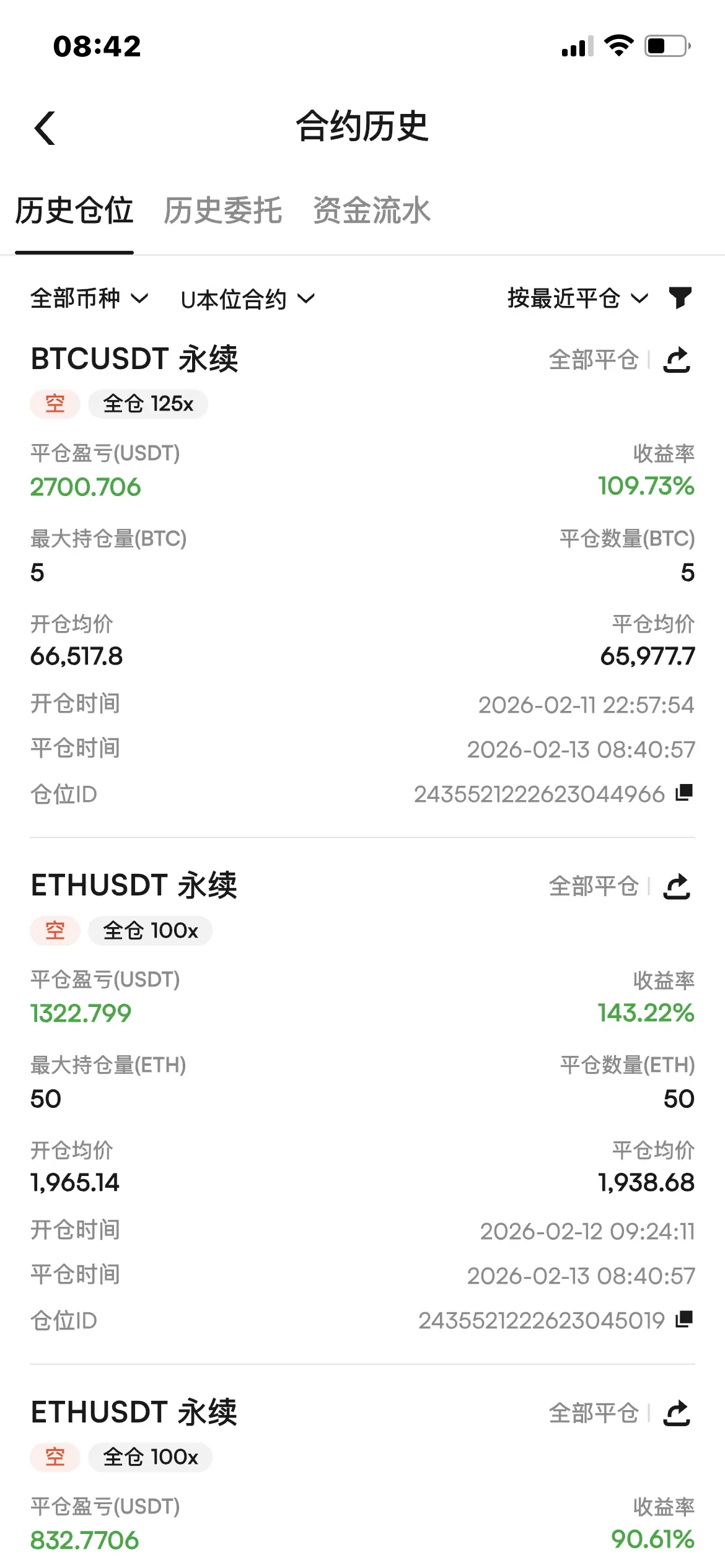This screenshot has width=725, height=1568.
Task: Share the BTCUSDT 永续 position
Action: click(677, 360)
